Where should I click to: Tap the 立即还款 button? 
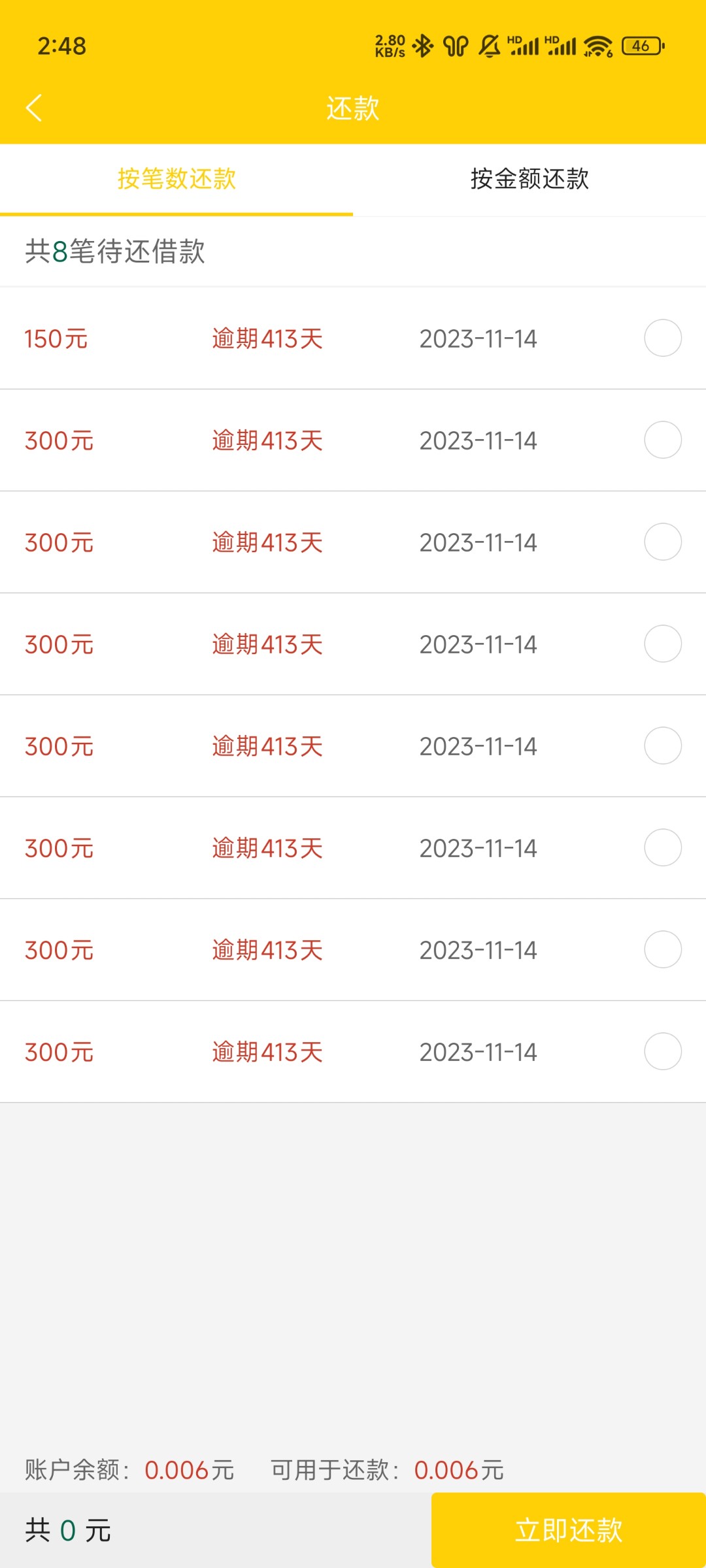coord(569,1530)
